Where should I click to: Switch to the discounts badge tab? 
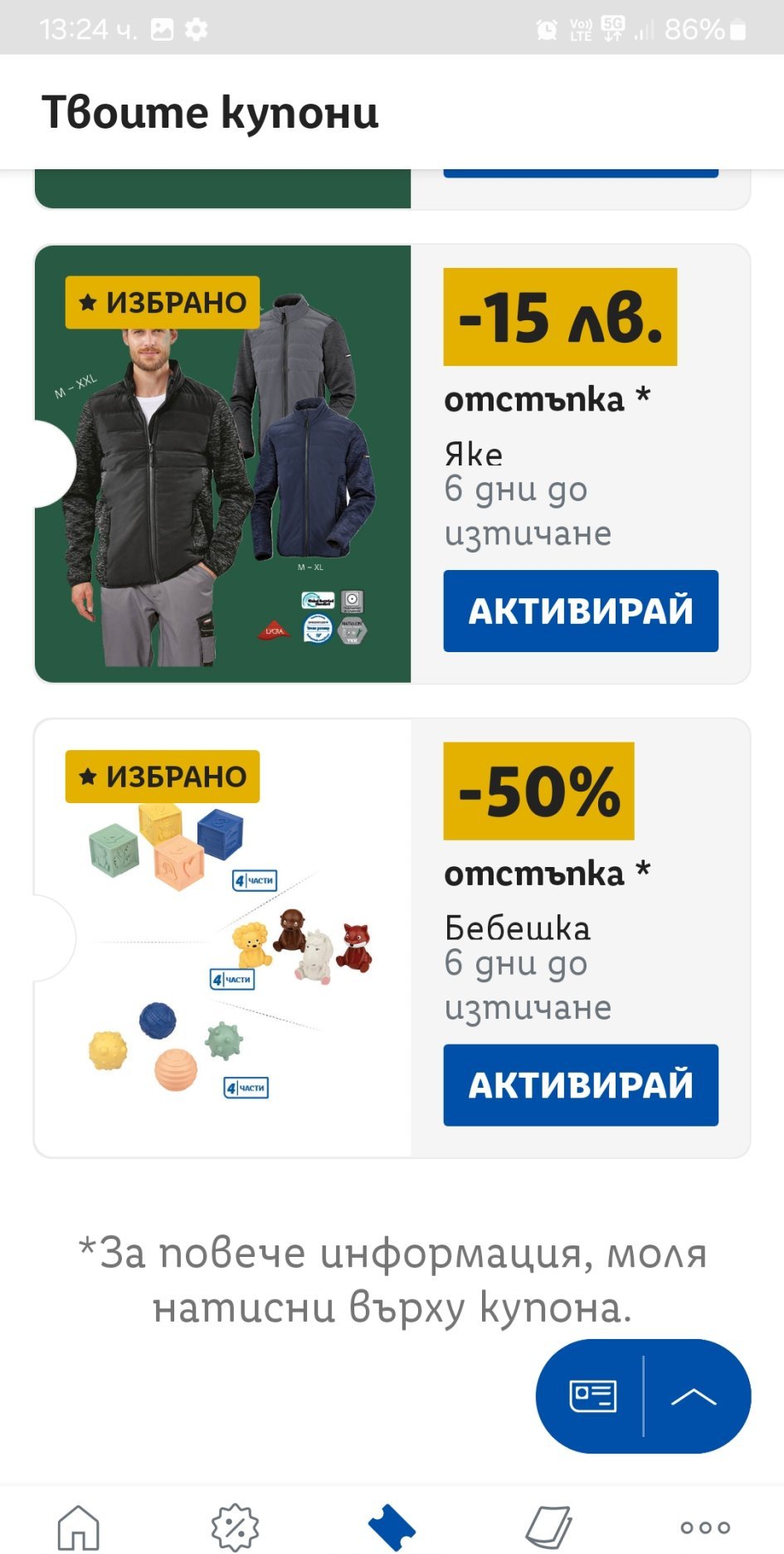[x=235, y=1526]
